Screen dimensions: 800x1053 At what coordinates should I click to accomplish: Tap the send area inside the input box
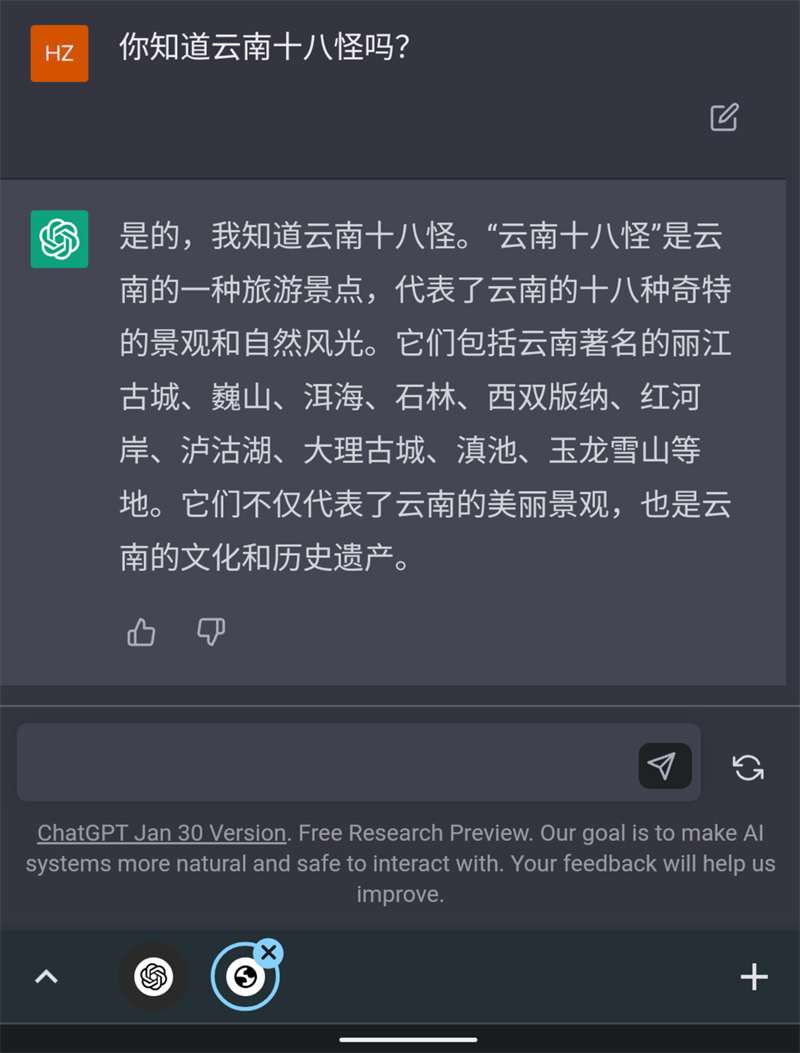[664, 764]
